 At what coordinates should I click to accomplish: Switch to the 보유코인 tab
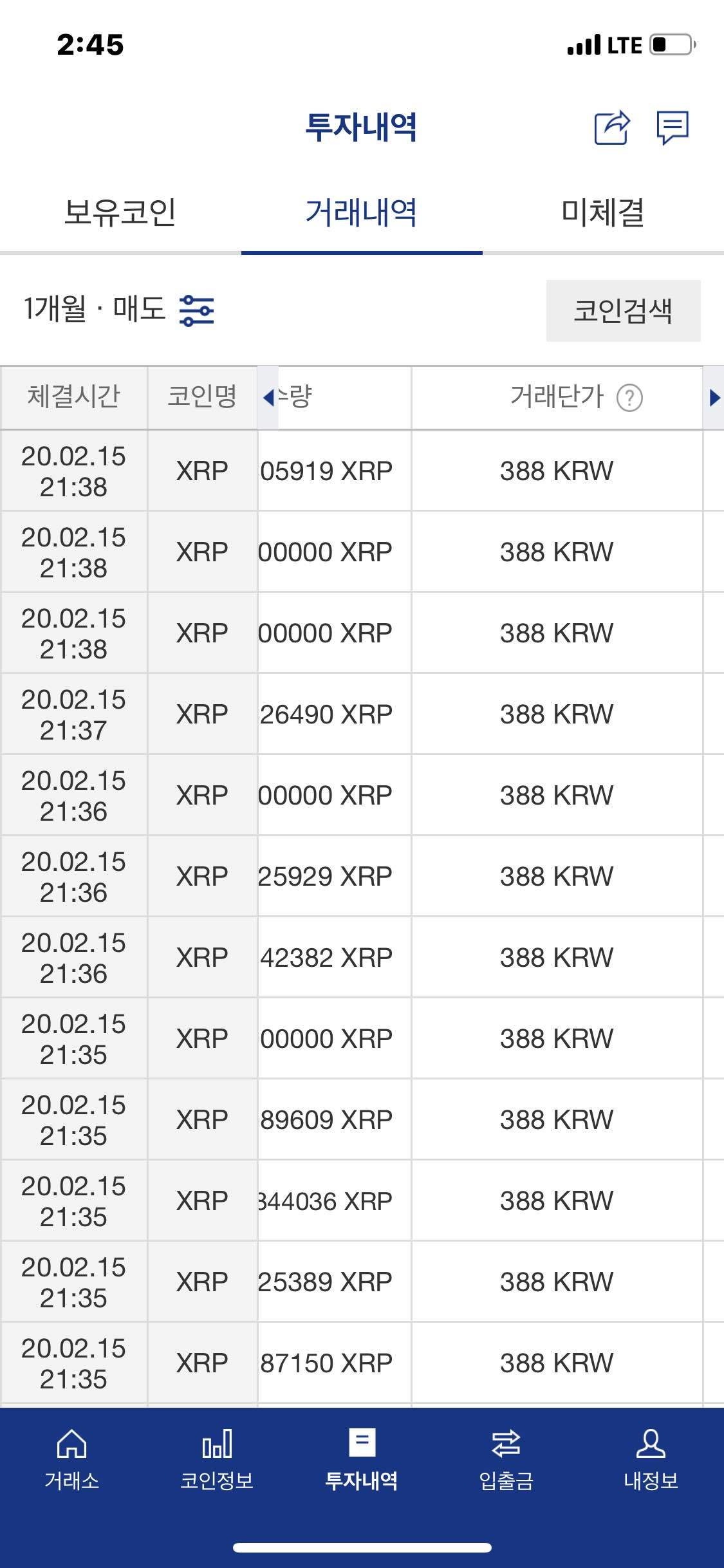click(x=120, y=212)
